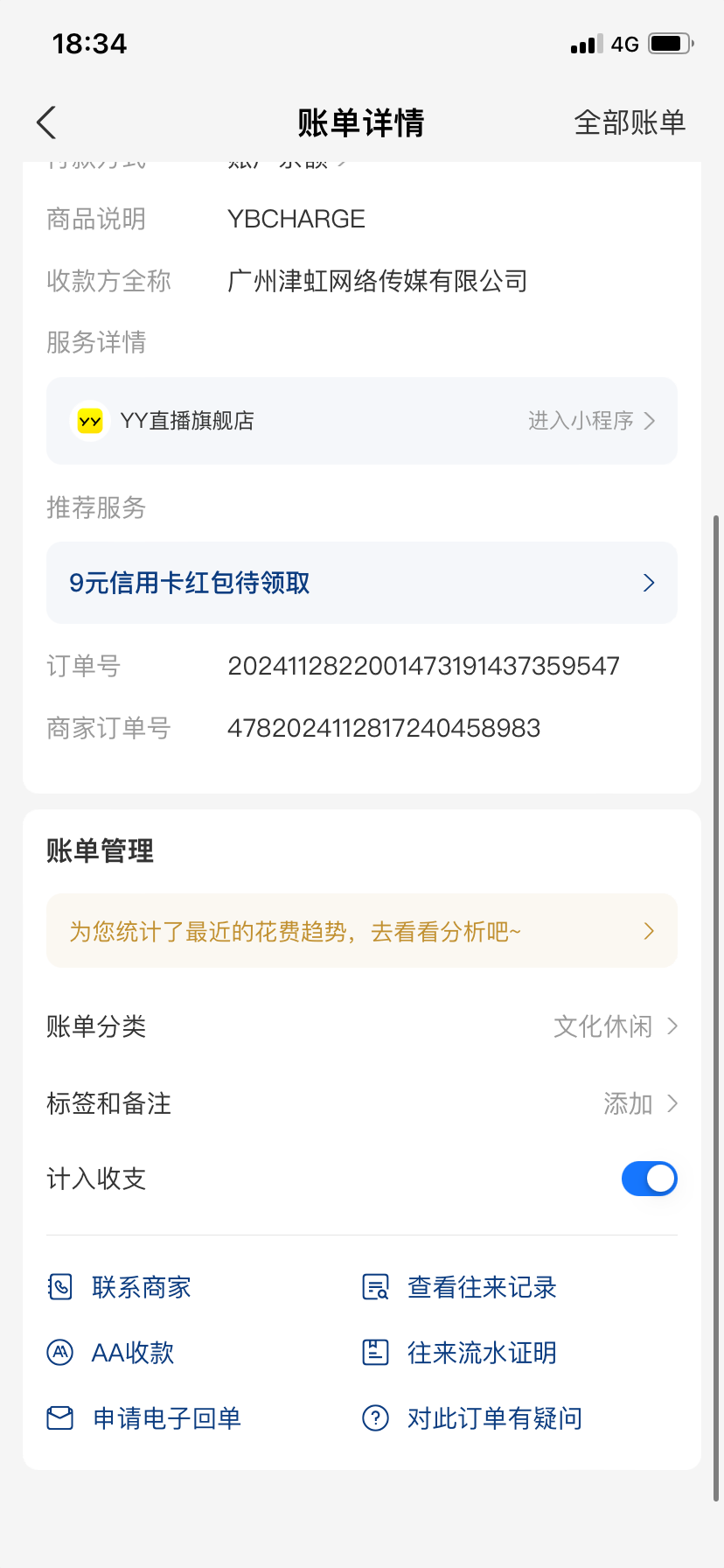724x1568 pixels.
Task: Select 对此订单有疑问 help option
Action: (472, 1417)
